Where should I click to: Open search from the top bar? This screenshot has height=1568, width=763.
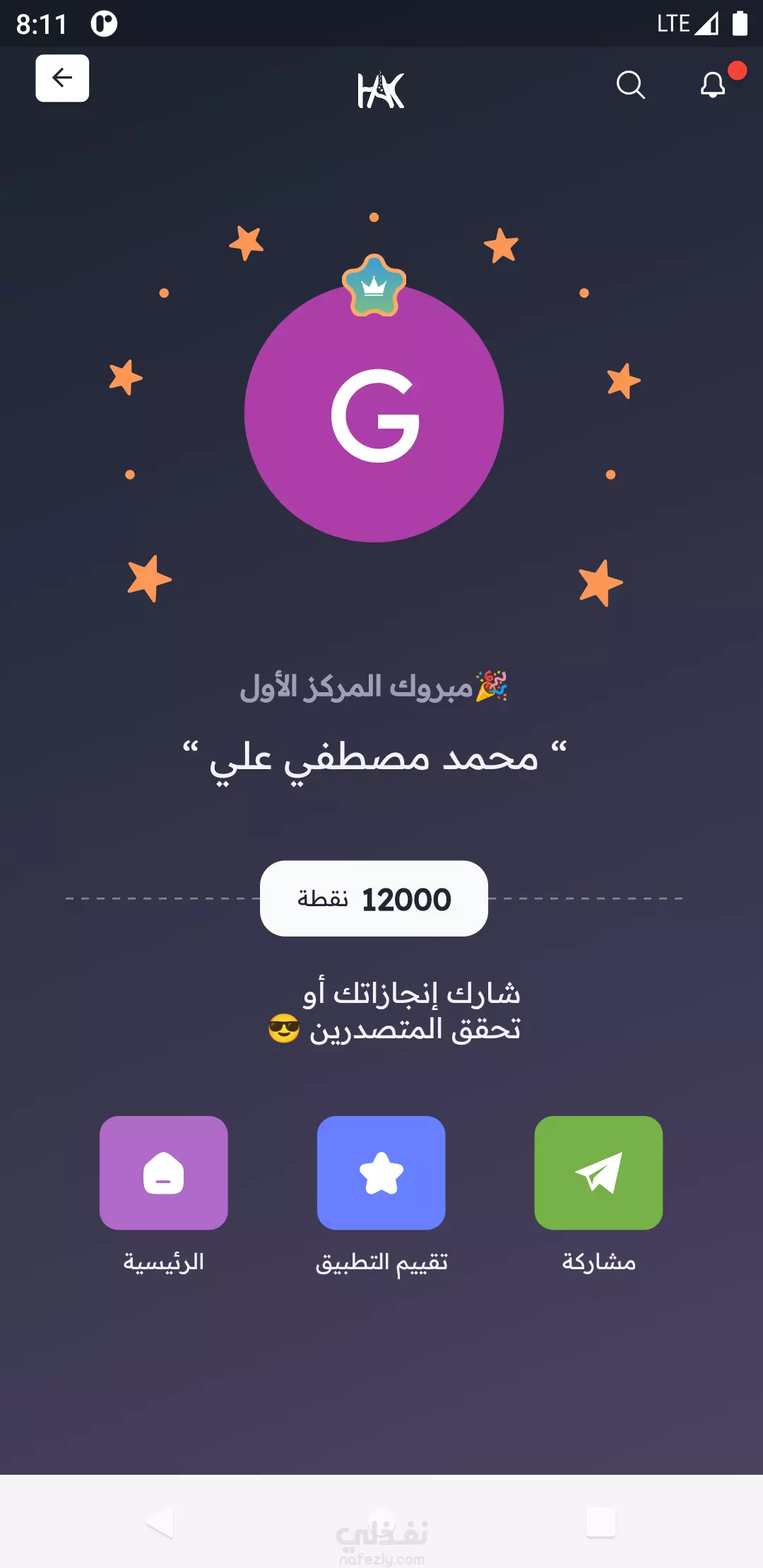pos(630,85)
